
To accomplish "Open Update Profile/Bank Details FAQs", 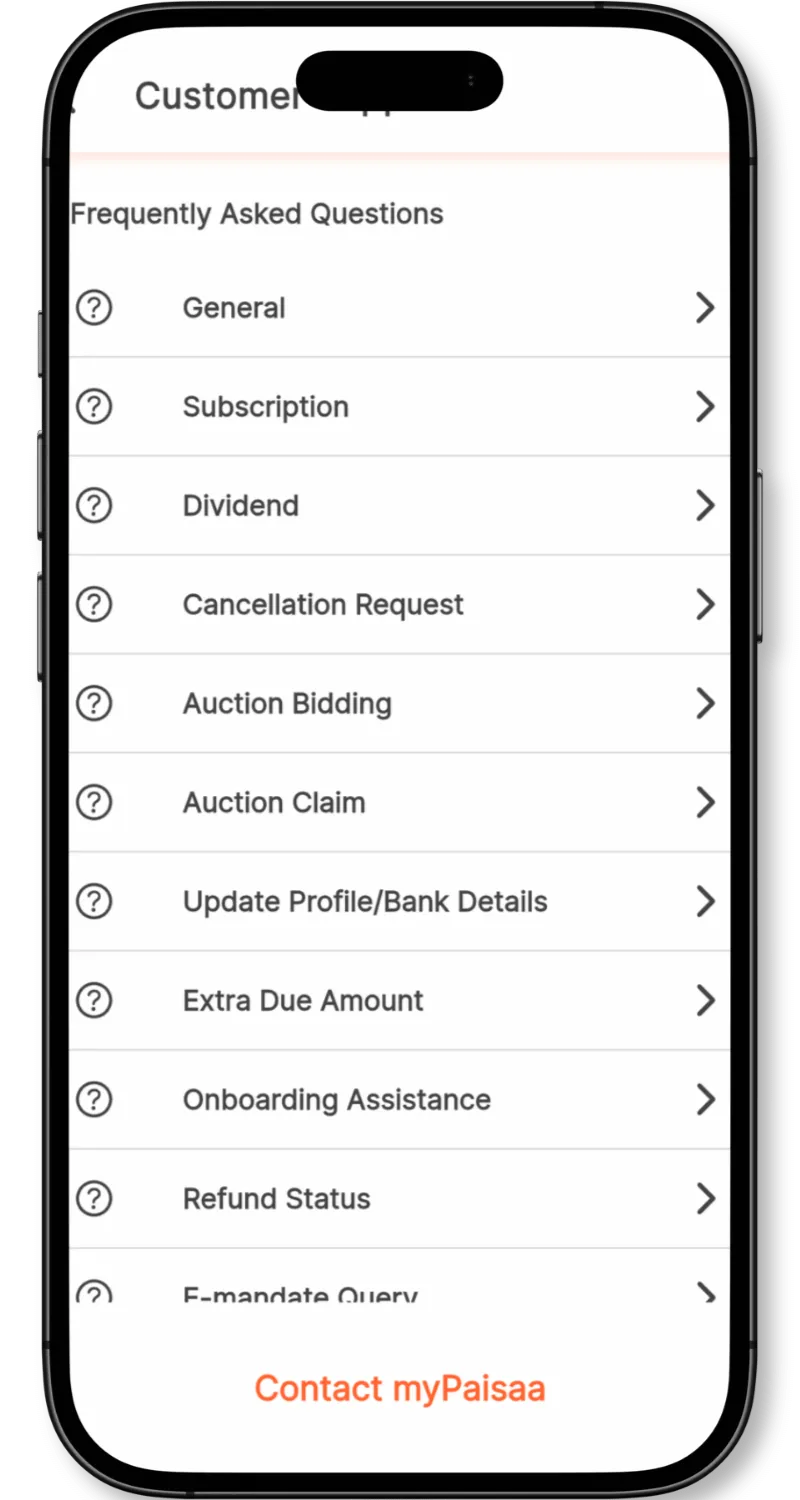I will 399,902.
